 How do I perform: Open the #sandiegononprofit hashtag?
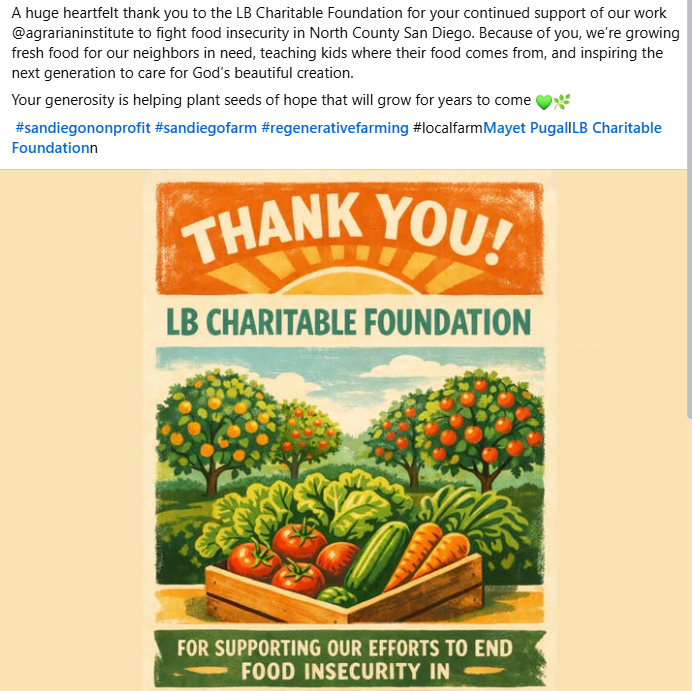(x=82, y=129)
